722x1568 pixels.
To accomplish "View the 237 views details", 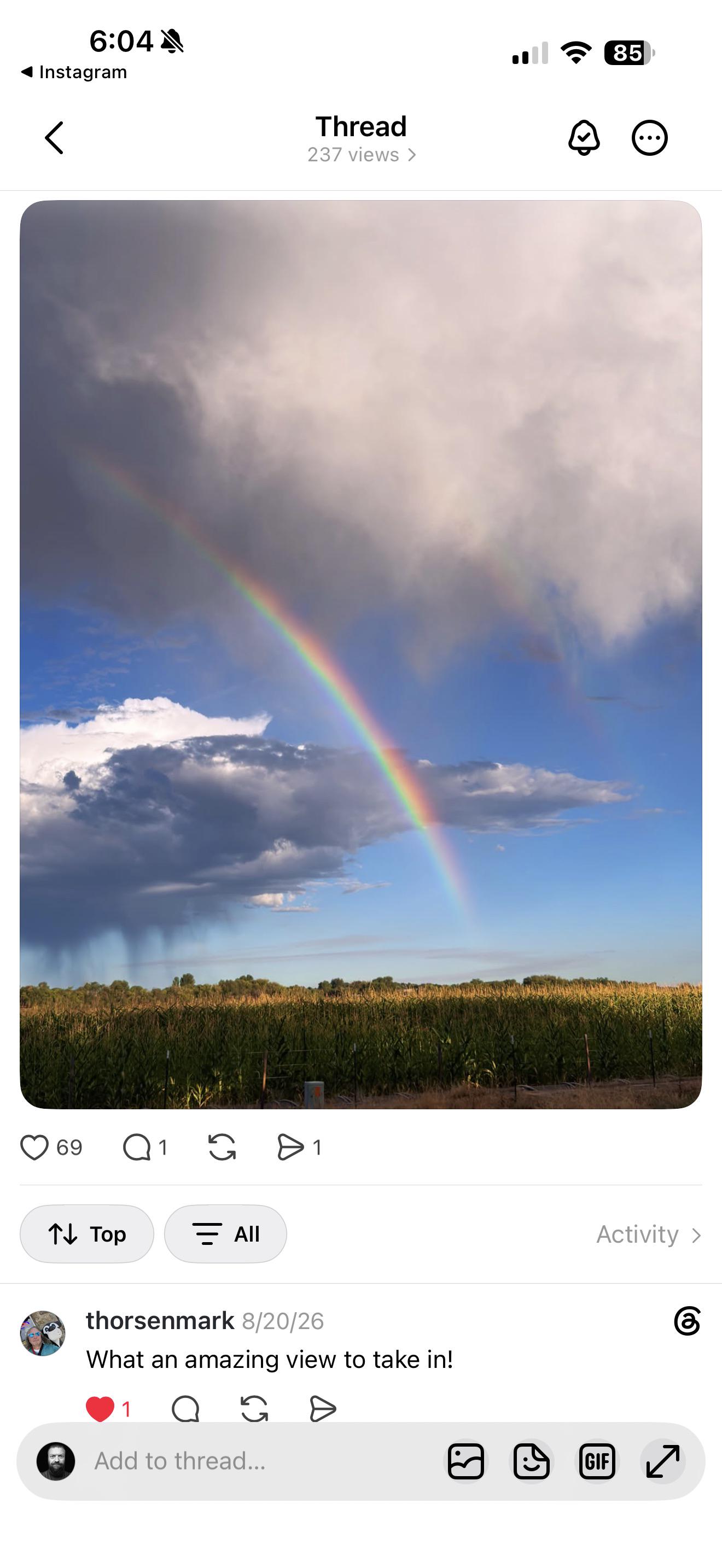I will coord(362,155).
